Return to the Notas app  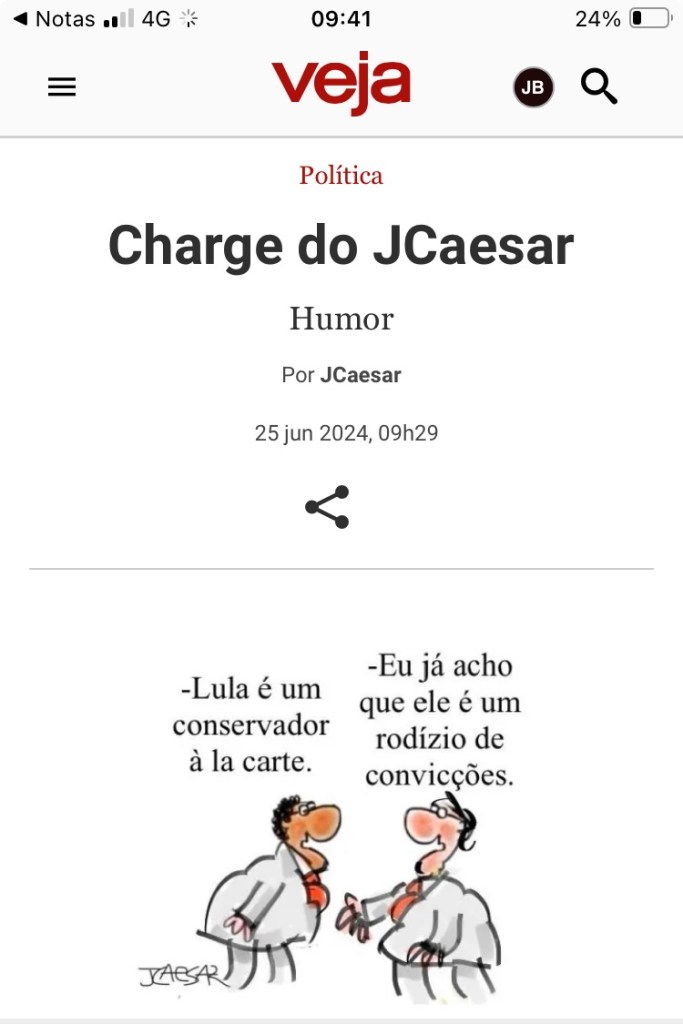pyautogui.click(x=54, y=19)
